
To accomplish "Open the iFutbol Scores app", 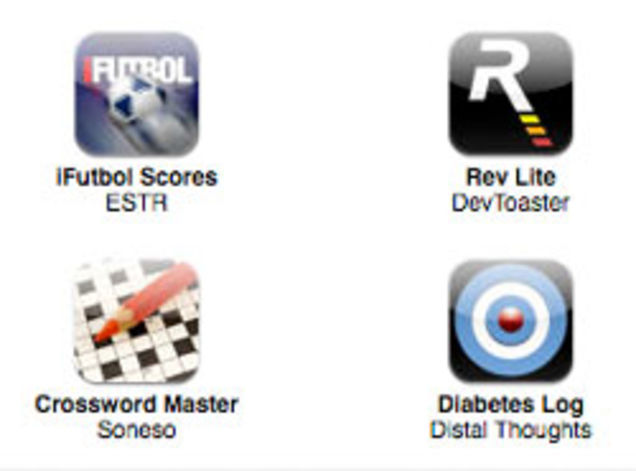I will point(136,94).
